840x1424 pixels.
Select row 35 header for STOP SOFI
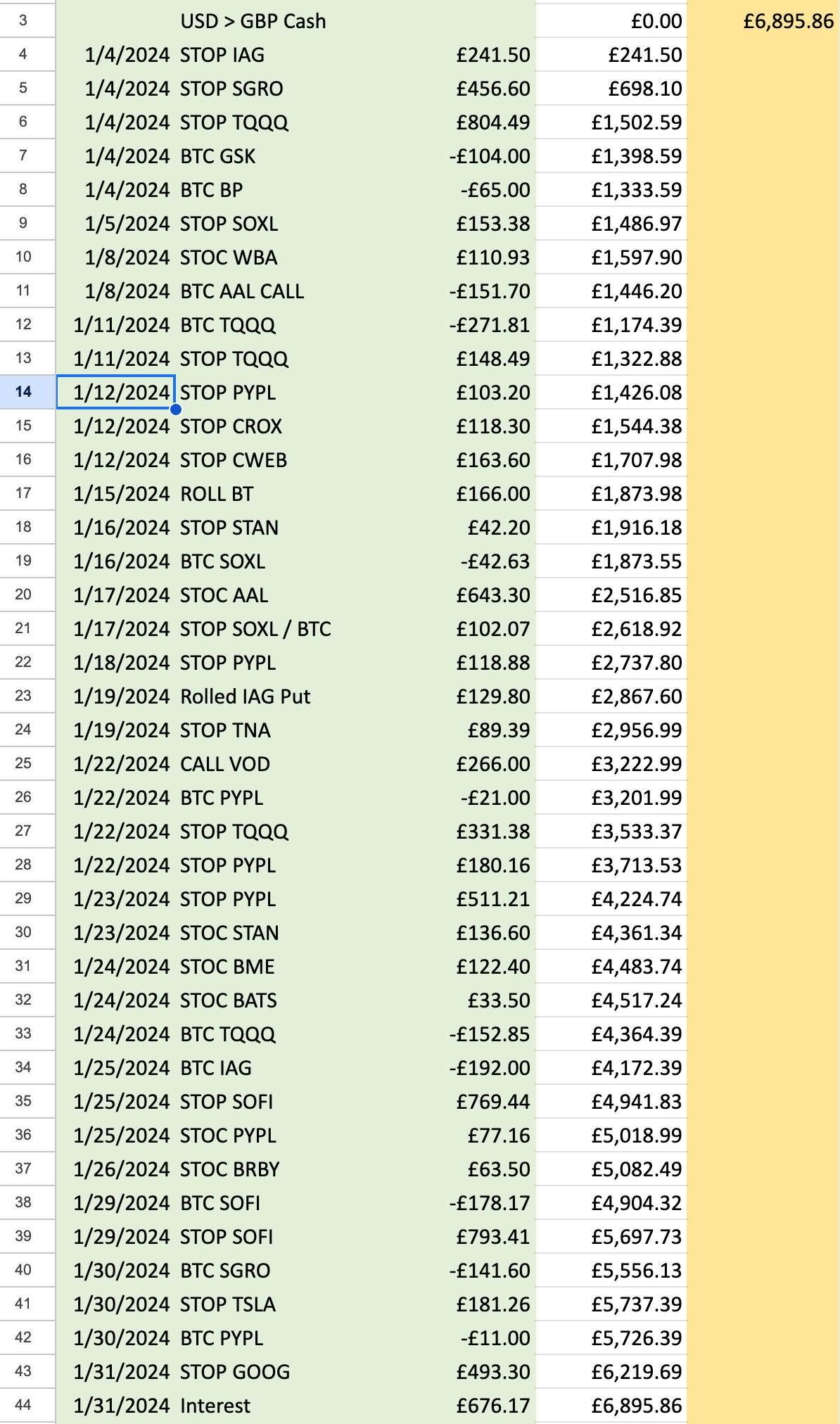(x=27, y=1101)
